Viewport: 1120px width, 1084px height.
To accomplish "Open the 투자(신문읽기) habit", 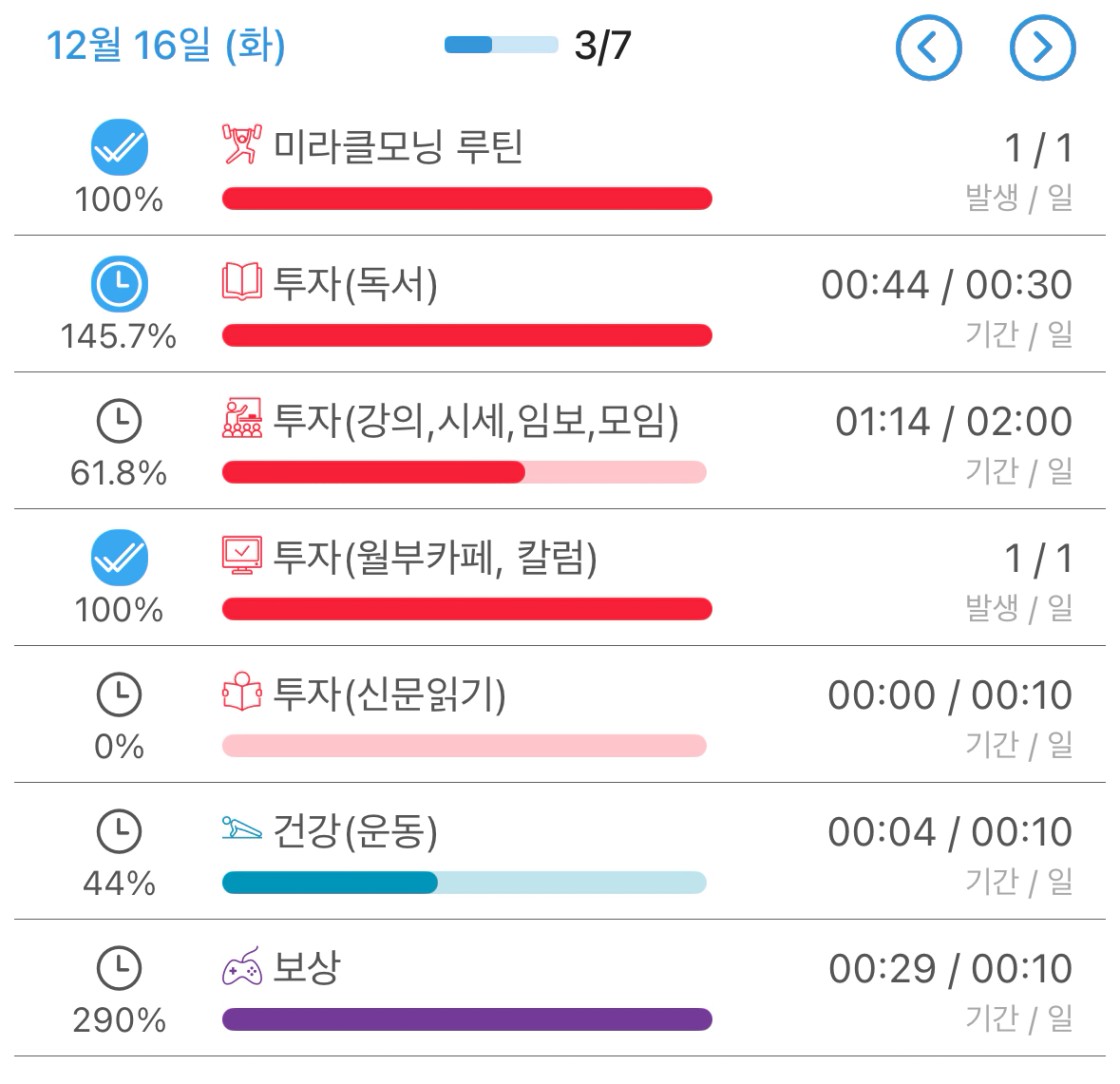I will [389, 695].
